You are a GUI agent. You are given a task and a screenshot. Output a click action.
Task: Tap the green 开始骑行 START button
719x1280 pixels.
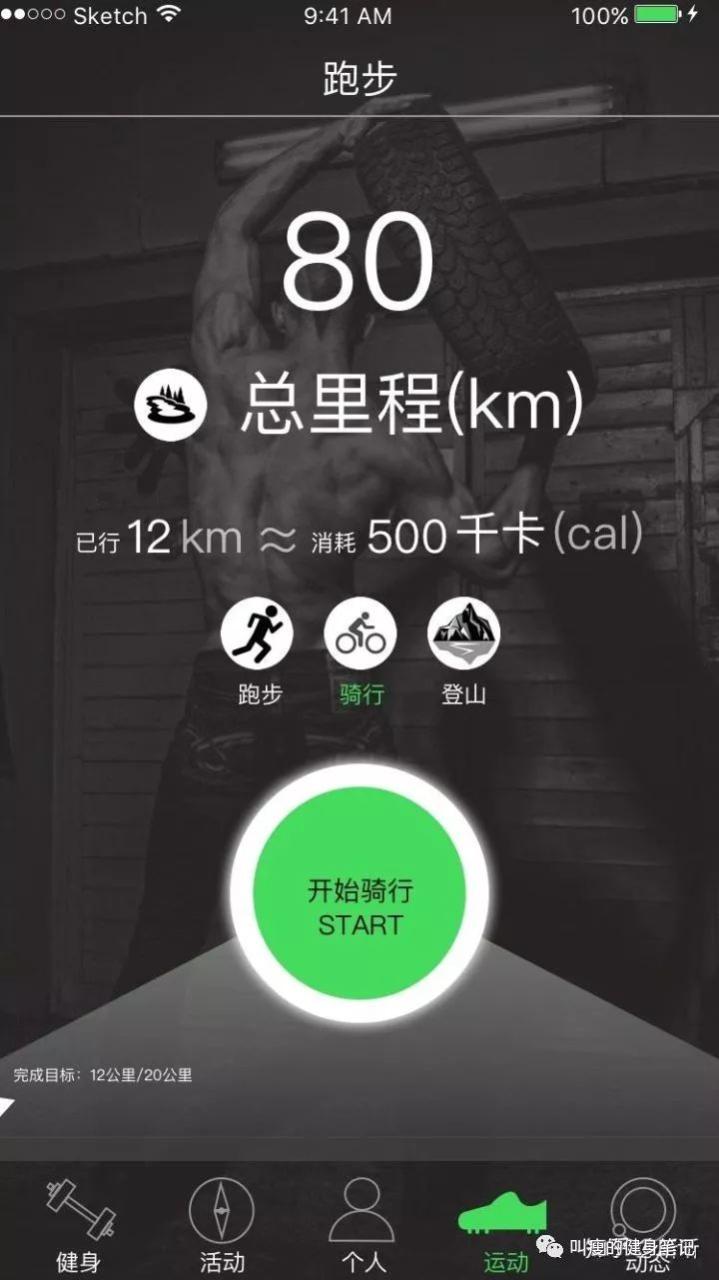click(360, 893)
